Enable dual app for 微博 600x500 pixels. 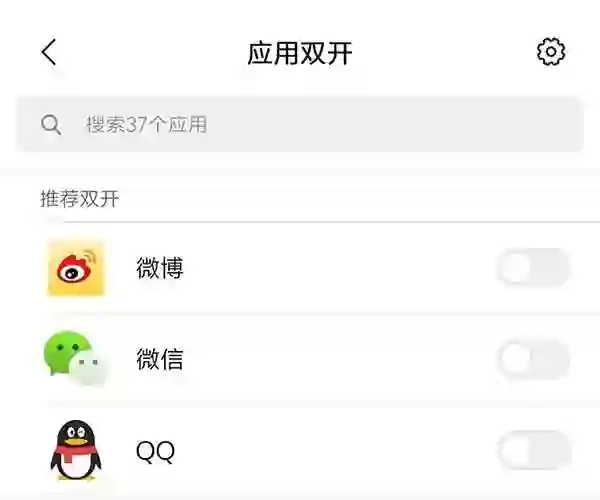click(533, 268)
